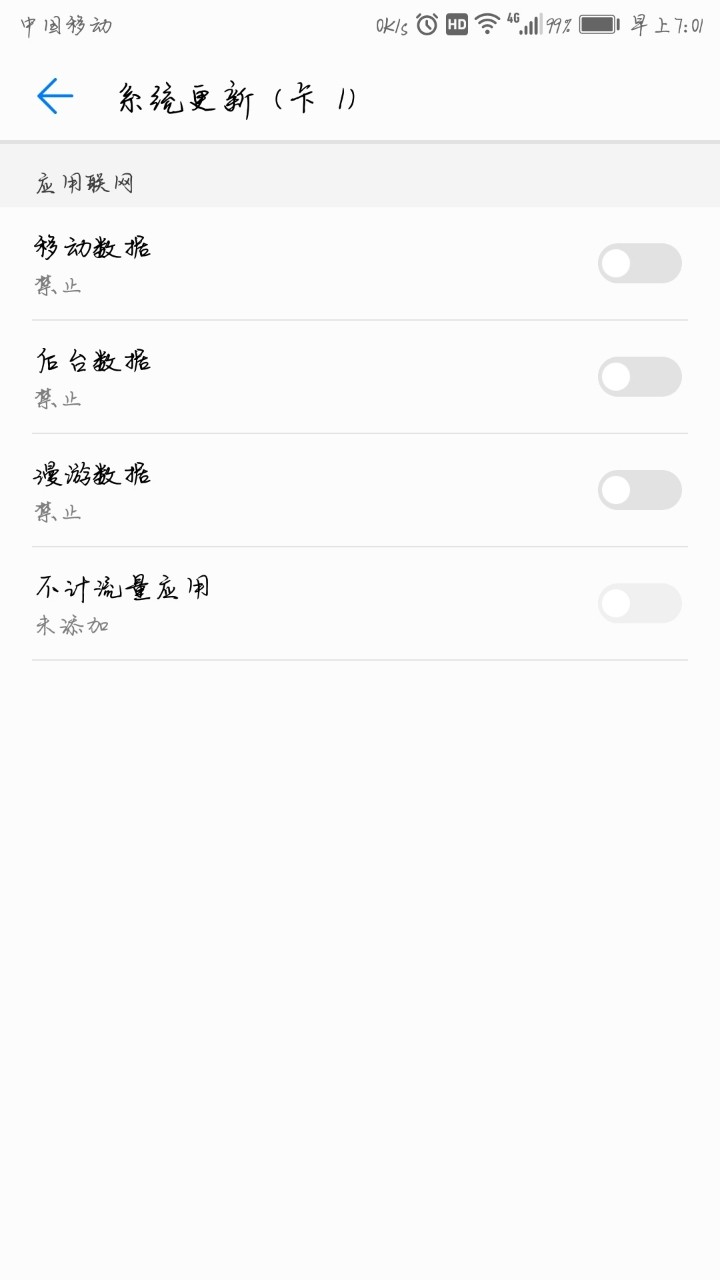Turn on the 后台数据 switch
Screen dimensions: 720x1280
click(x=640, y=376)
